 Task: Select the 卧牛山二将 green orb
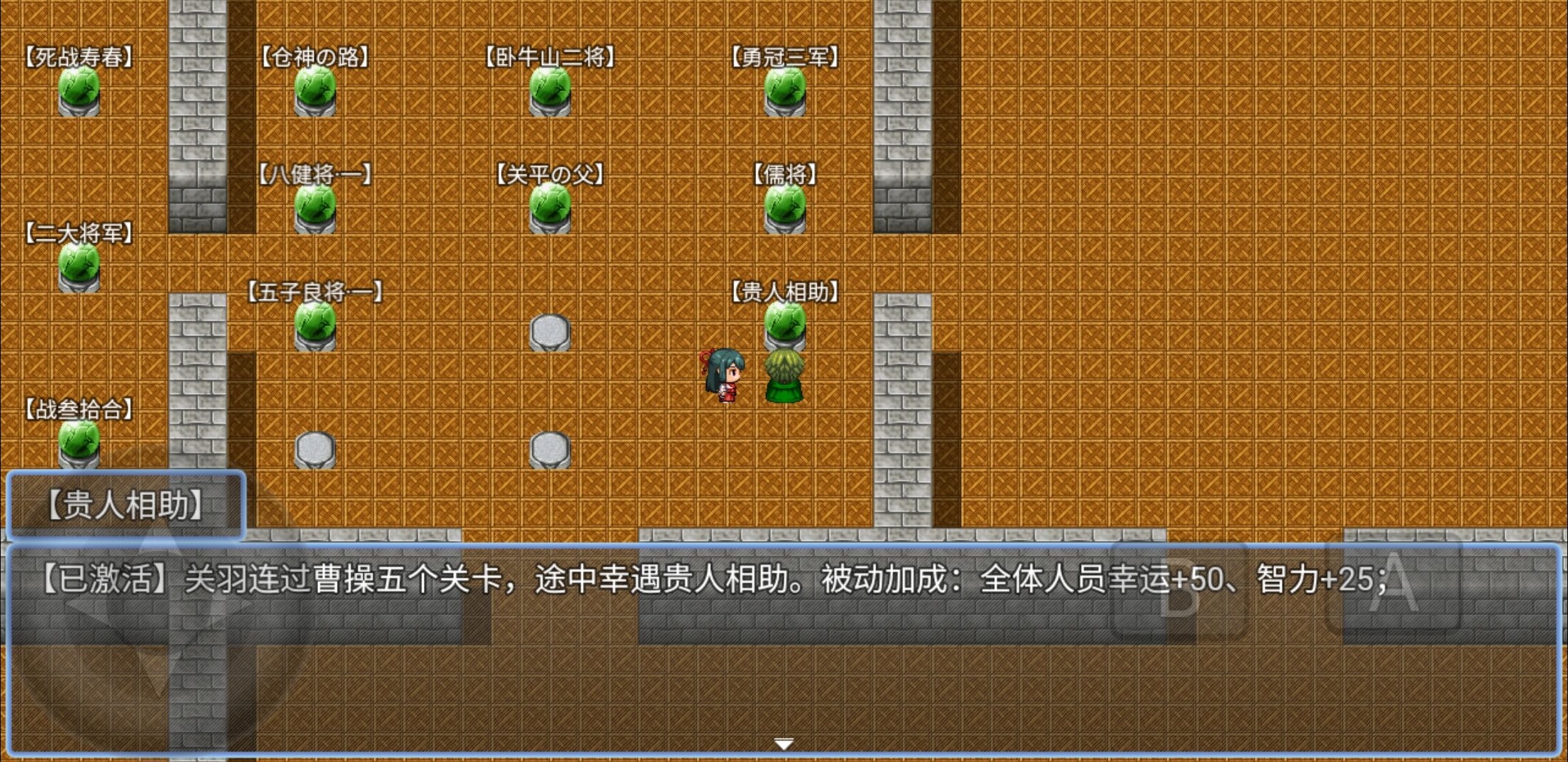point(550,90)
